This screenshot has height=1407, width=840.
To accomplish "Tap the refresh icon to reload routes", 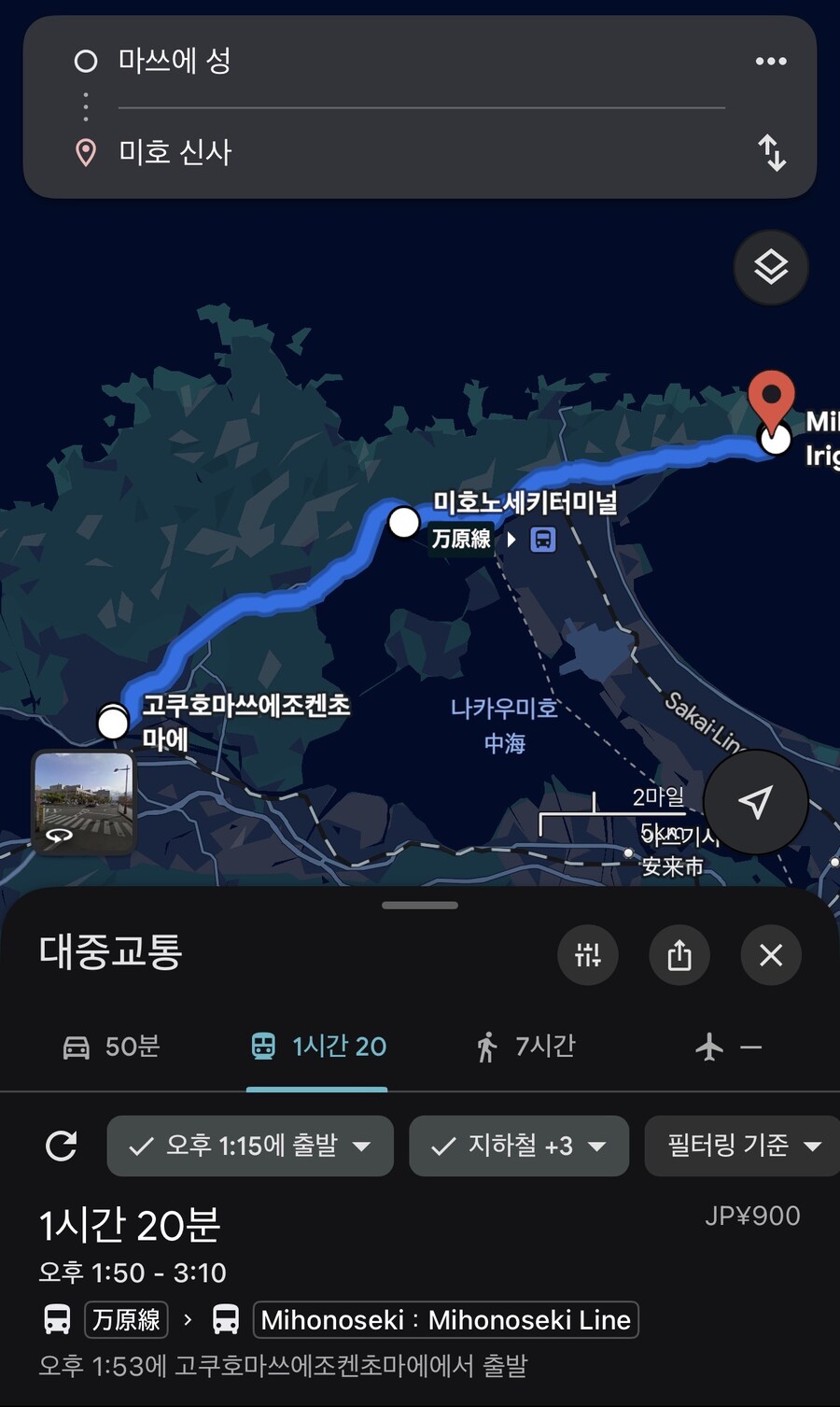I will coord(62,1147).
